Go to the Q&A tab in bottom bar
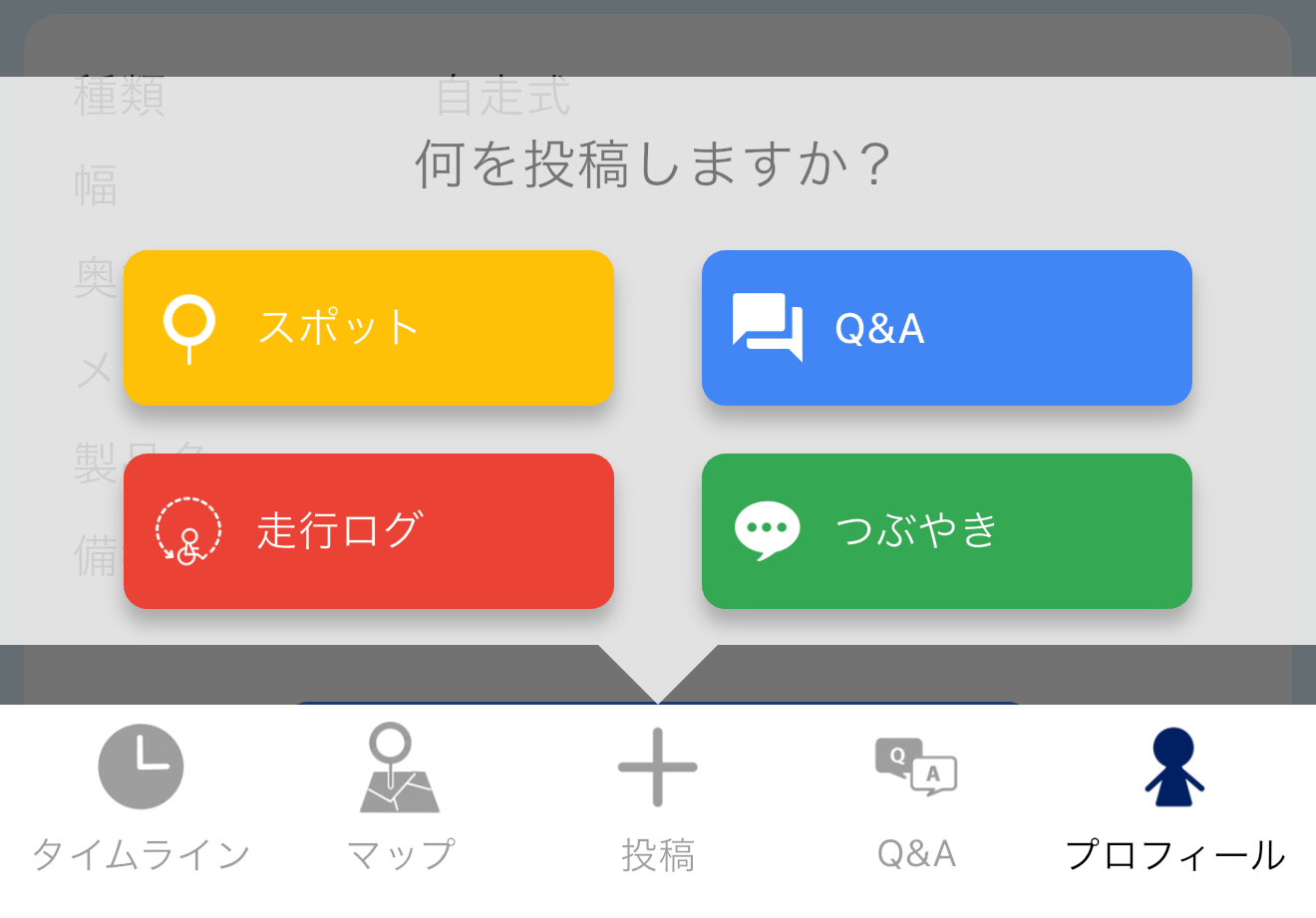This screenshot has width=1316, height=918. [x=916, y=799]
